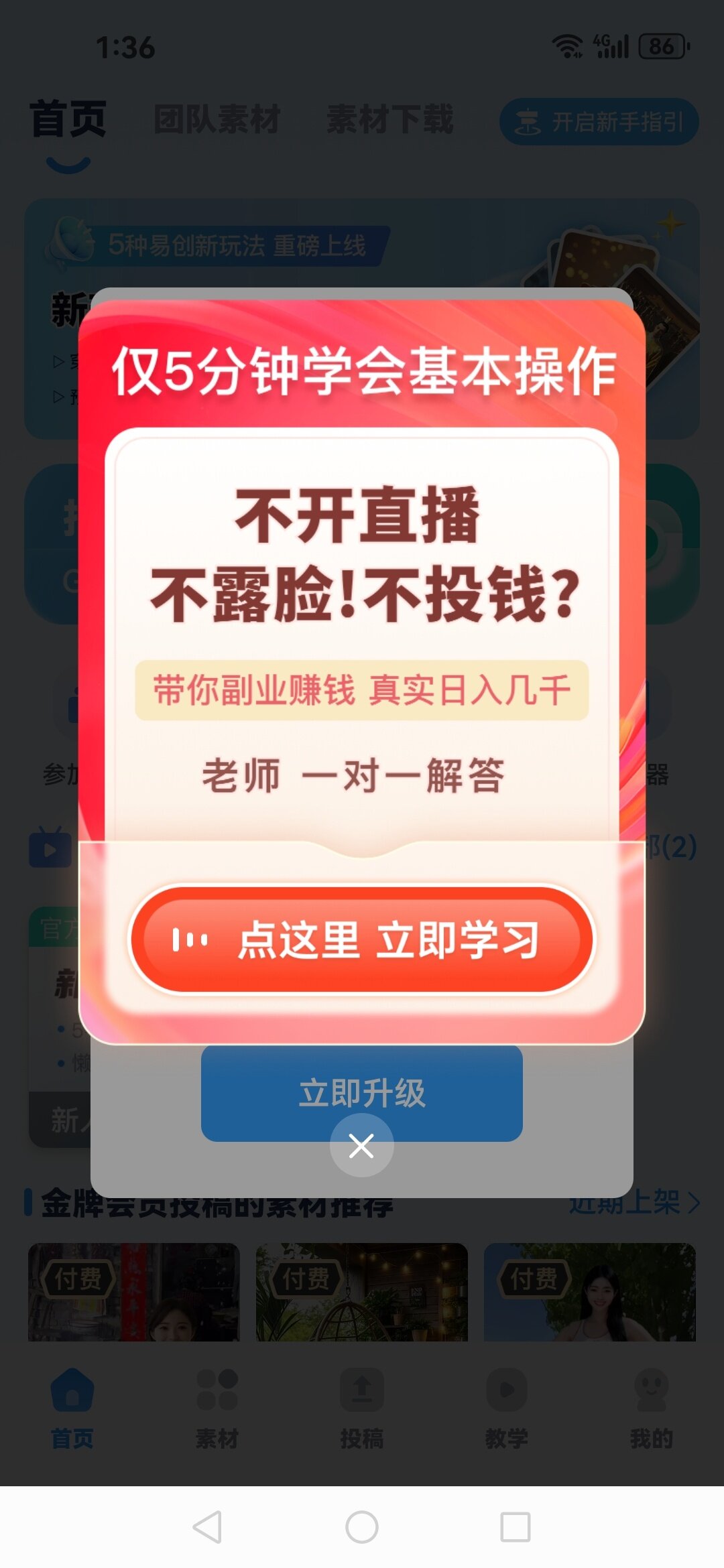Go back with the system back button
The width and height of the screenshot is (724, 1568).
(207, 1527)
